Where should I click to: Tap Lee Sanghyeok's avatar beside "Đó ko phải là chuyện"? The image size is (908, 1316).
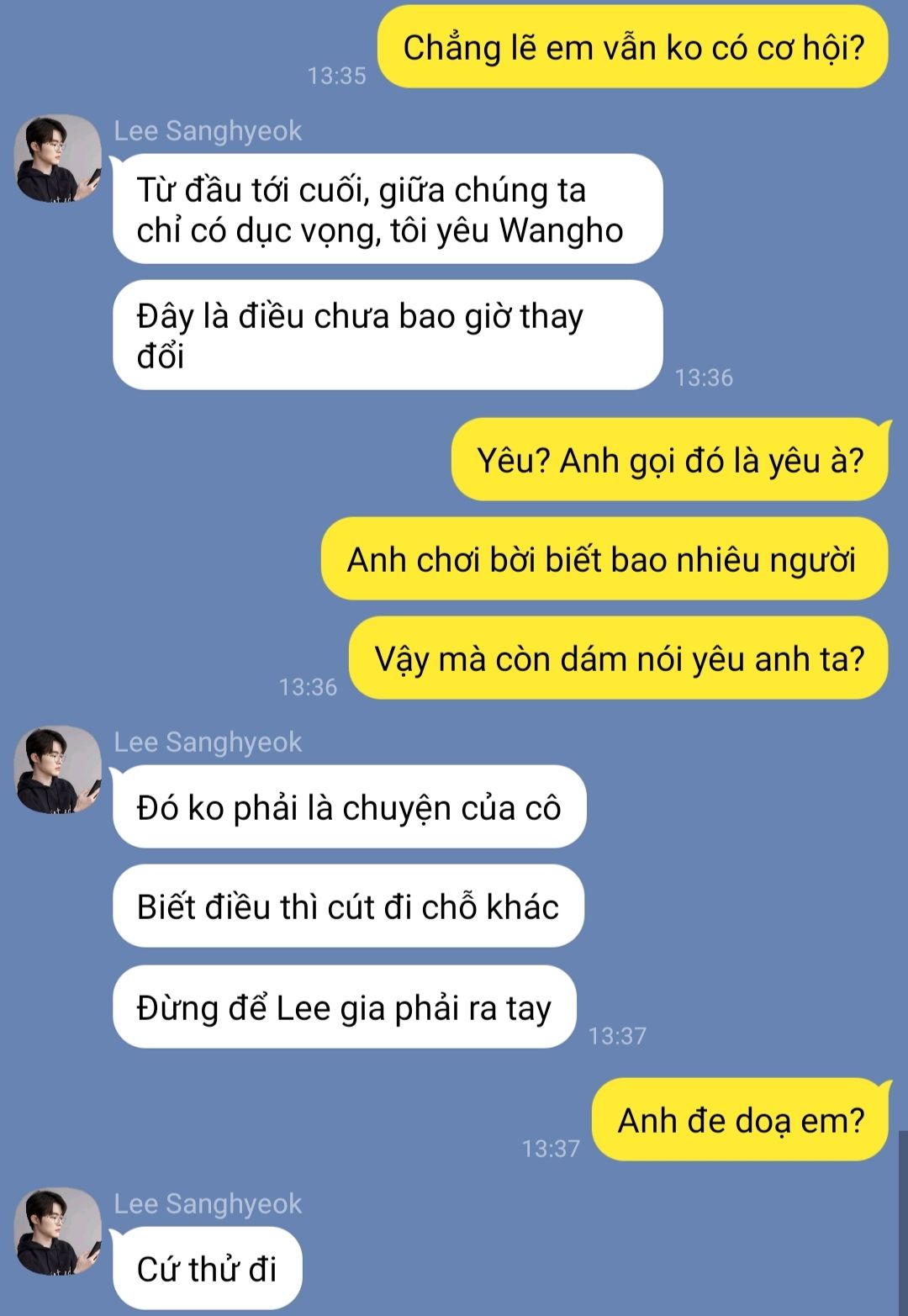(x=57, y=769)
